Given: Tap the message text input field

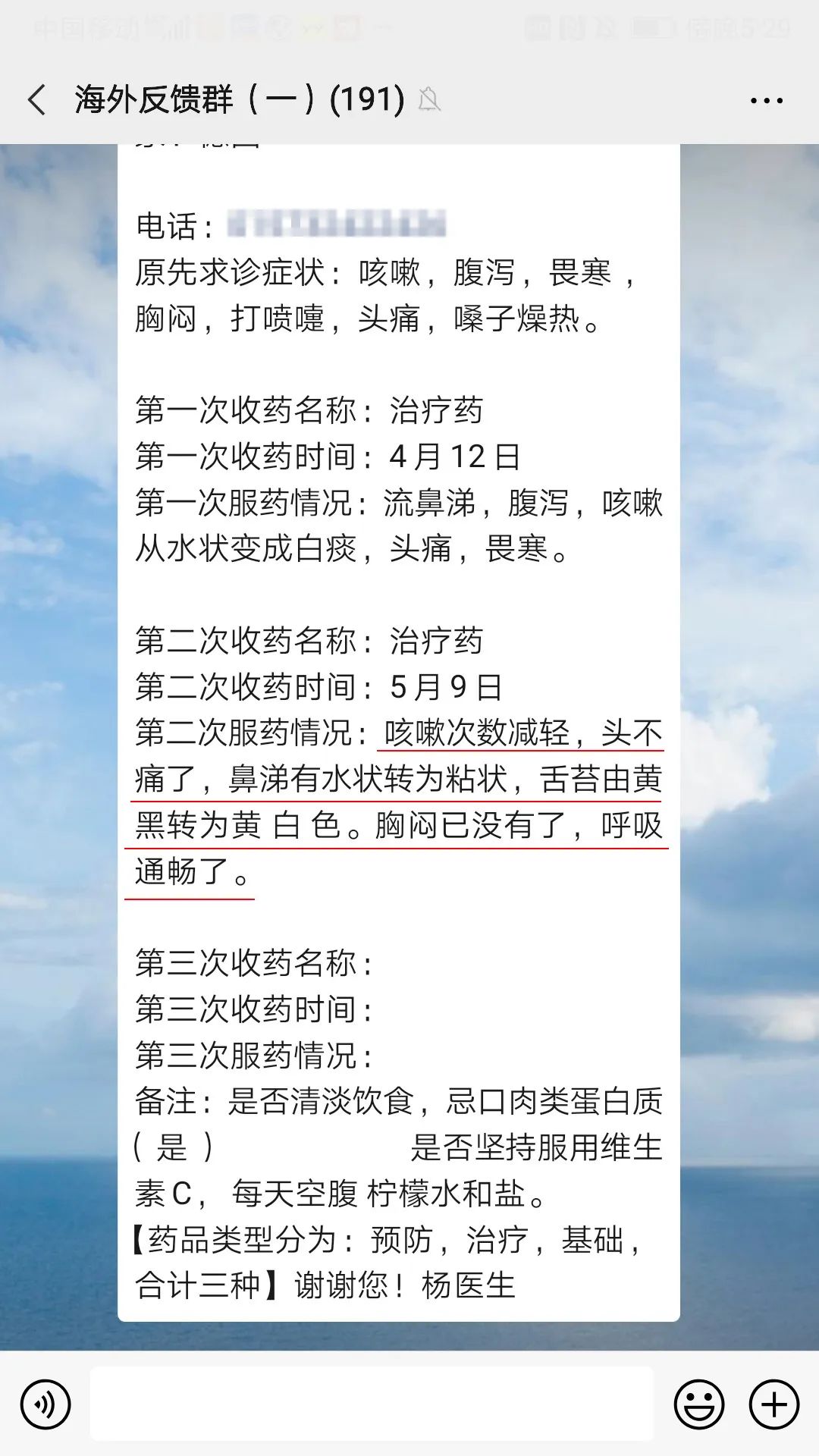Looking at the screenshot, I should coord(372,1404).
